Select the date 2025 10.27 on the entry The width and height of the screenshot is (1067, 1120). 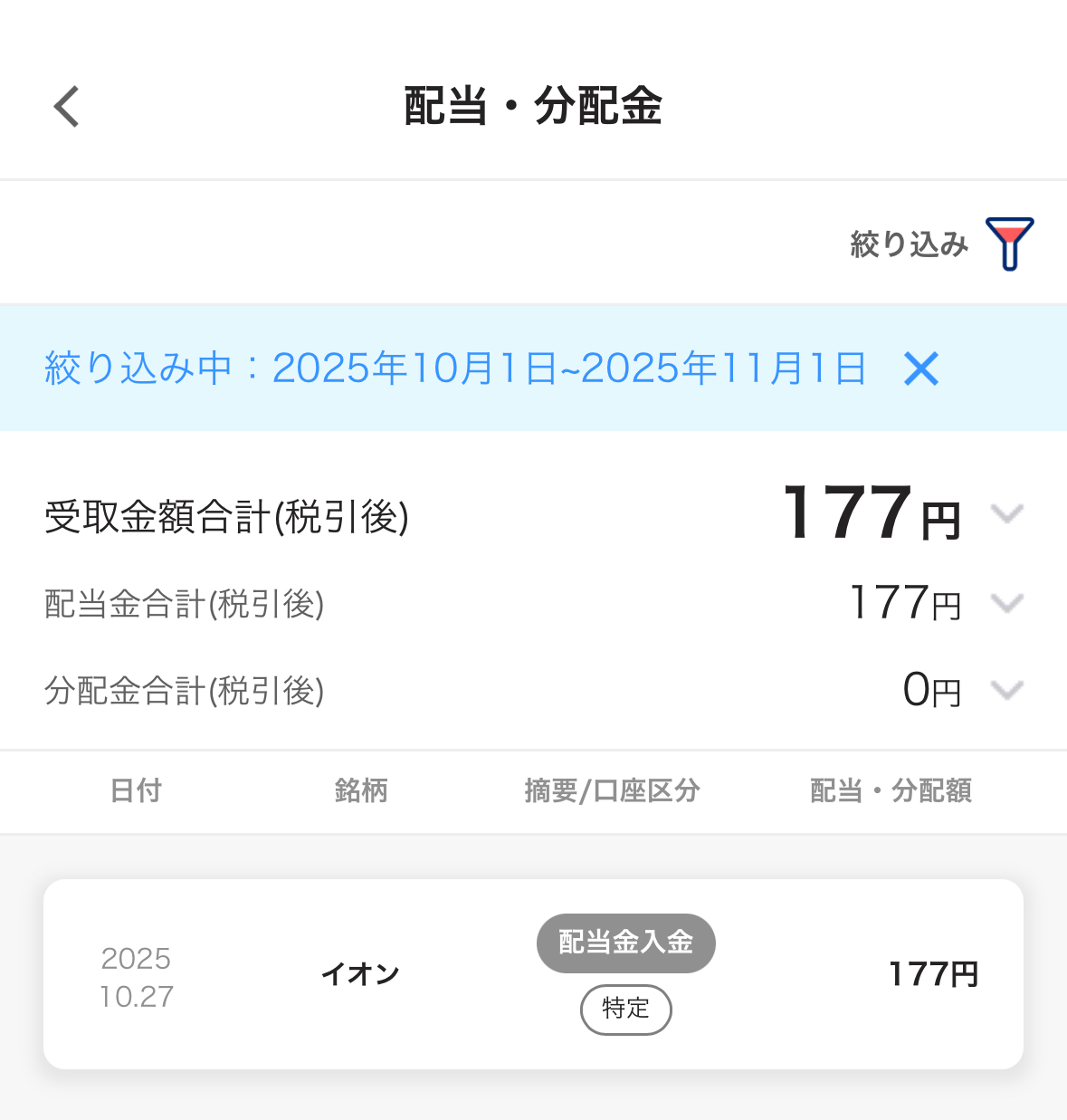tap(138, 973)
